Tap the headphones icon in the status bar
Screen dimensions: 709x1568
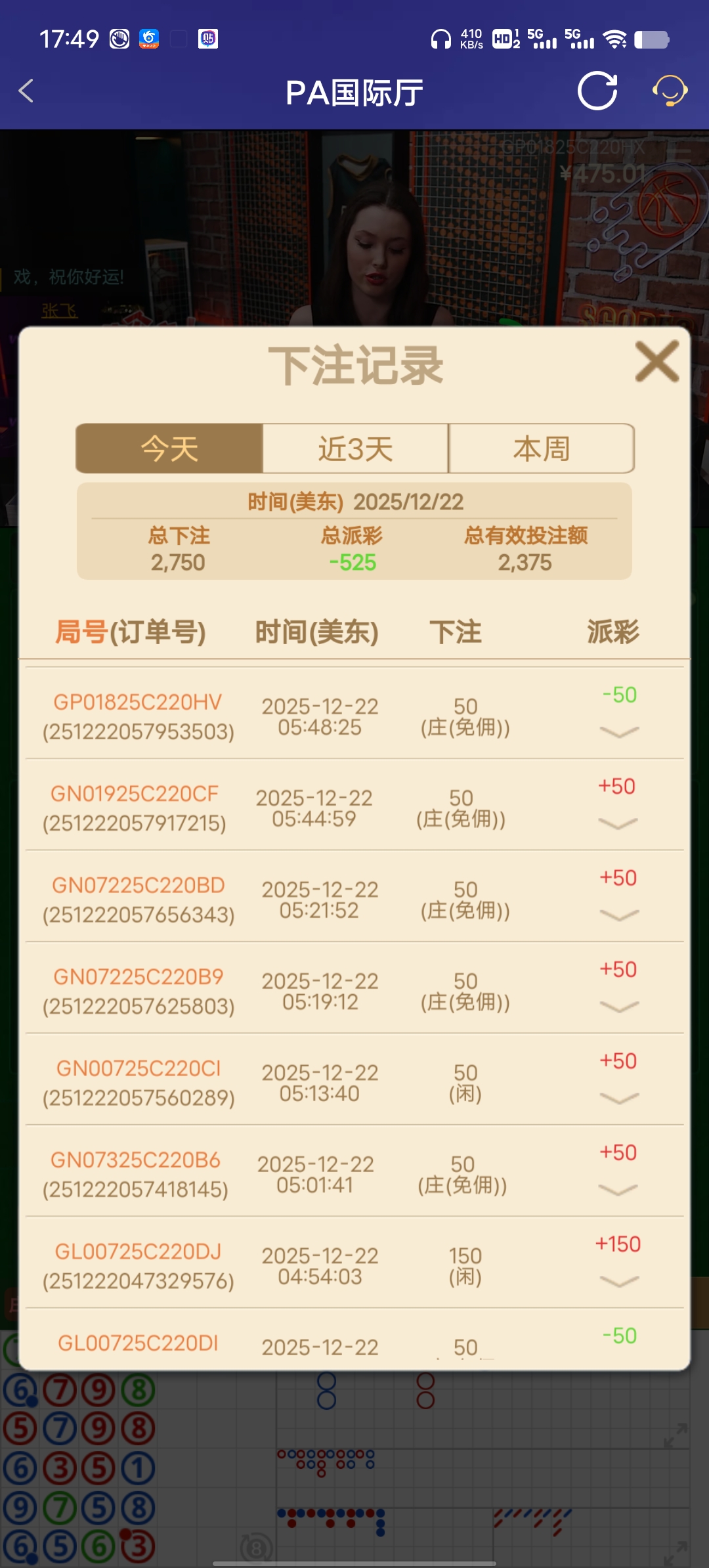coord(440,39)
